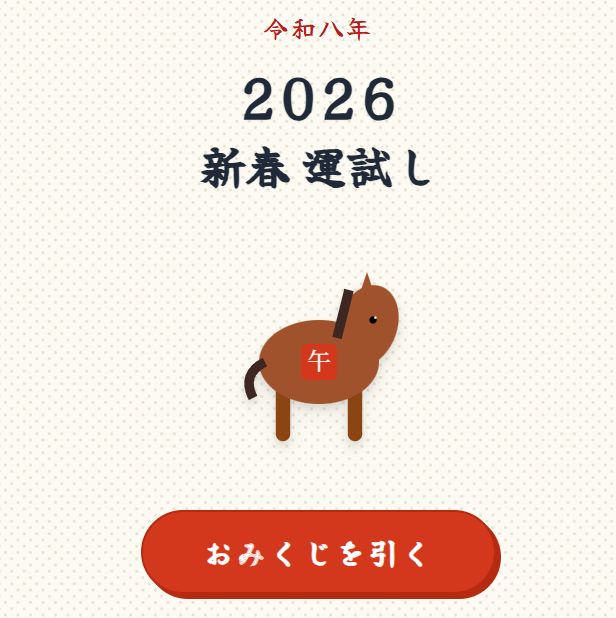Tap the おみくじを引く button
The image size is (616, 618).
click(x=319, y=553)
